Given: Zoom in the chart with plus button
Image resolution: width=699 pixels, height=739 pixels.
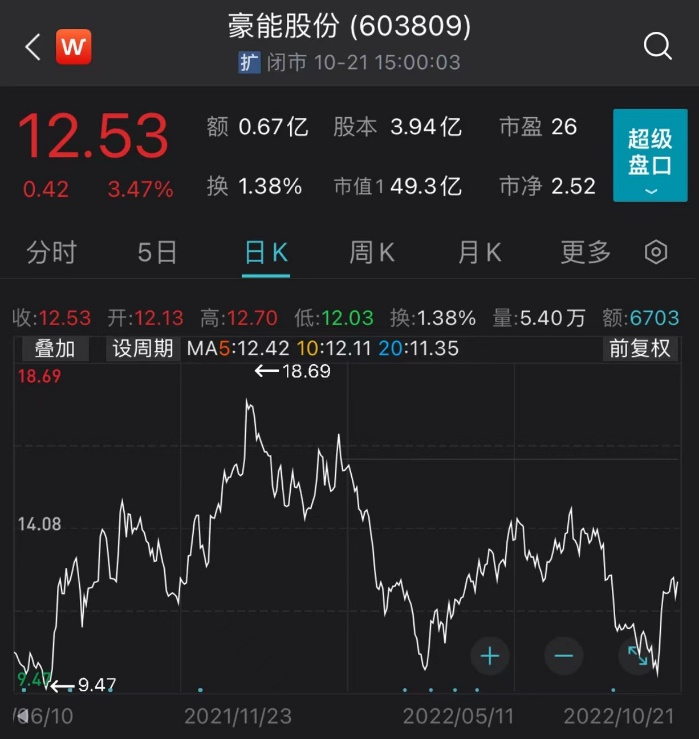Looking at the screenshot, I should (x=490, y=656).
